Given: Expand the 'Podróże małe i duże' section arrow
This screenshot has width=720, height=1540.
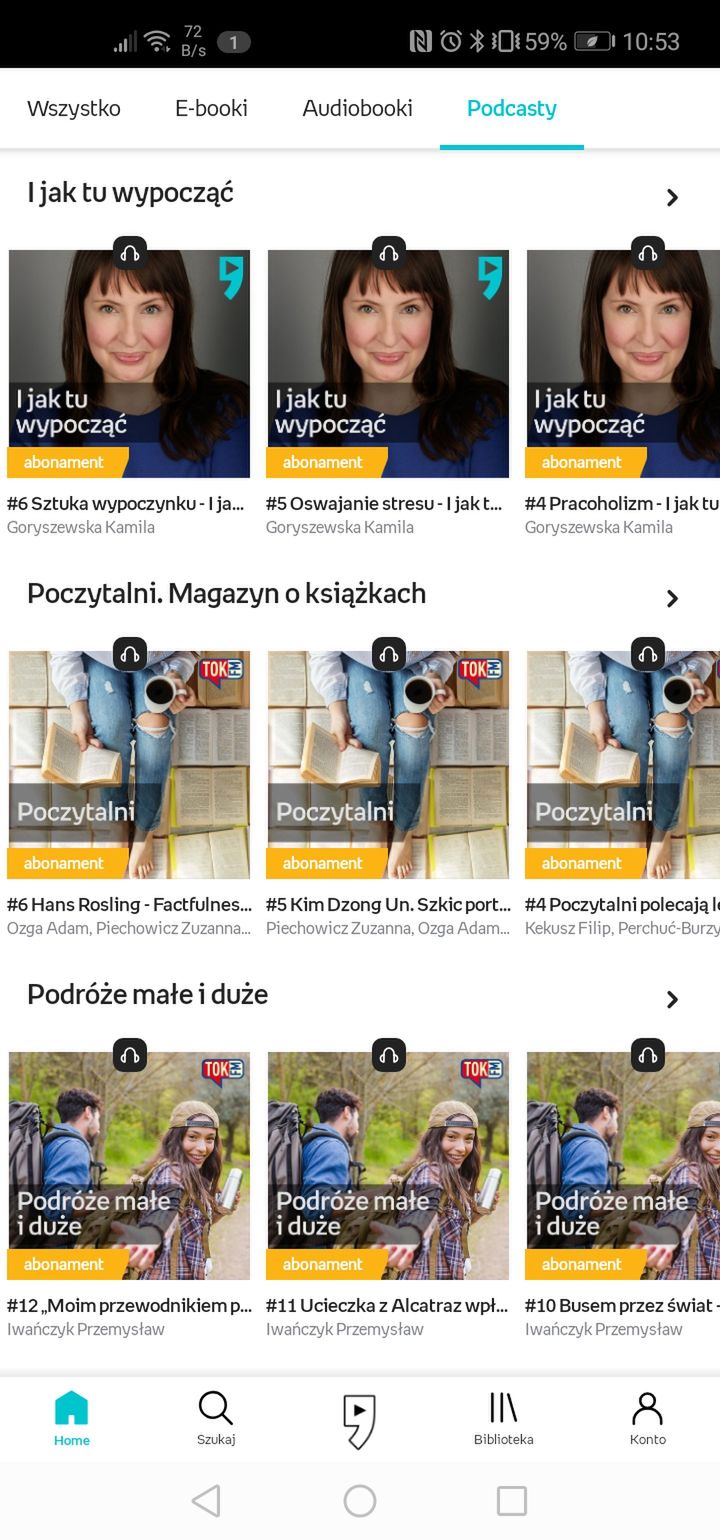Looking at the screenshot, I should (x=672, y=999).
